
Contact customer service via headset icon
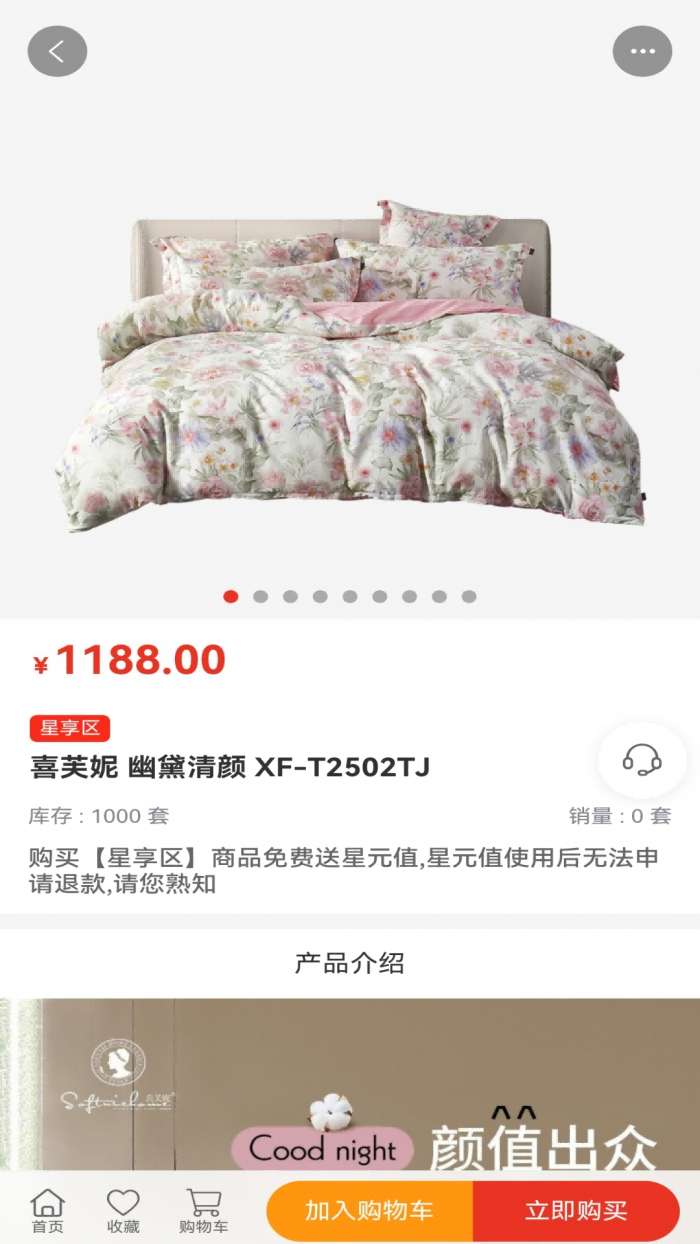tap(642, 761)
